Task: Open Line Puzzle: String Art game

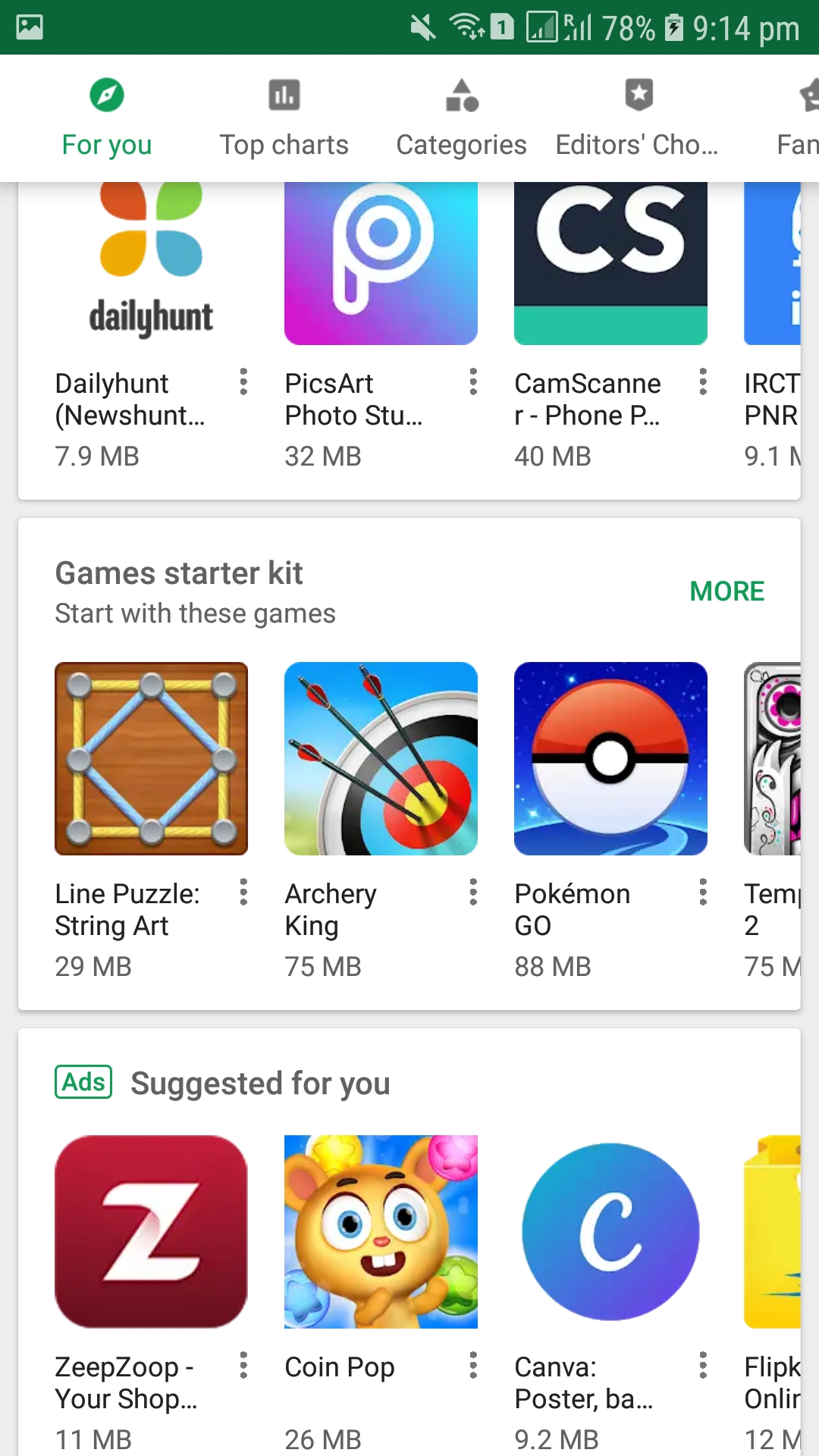Action: click(x=151, y=758)
